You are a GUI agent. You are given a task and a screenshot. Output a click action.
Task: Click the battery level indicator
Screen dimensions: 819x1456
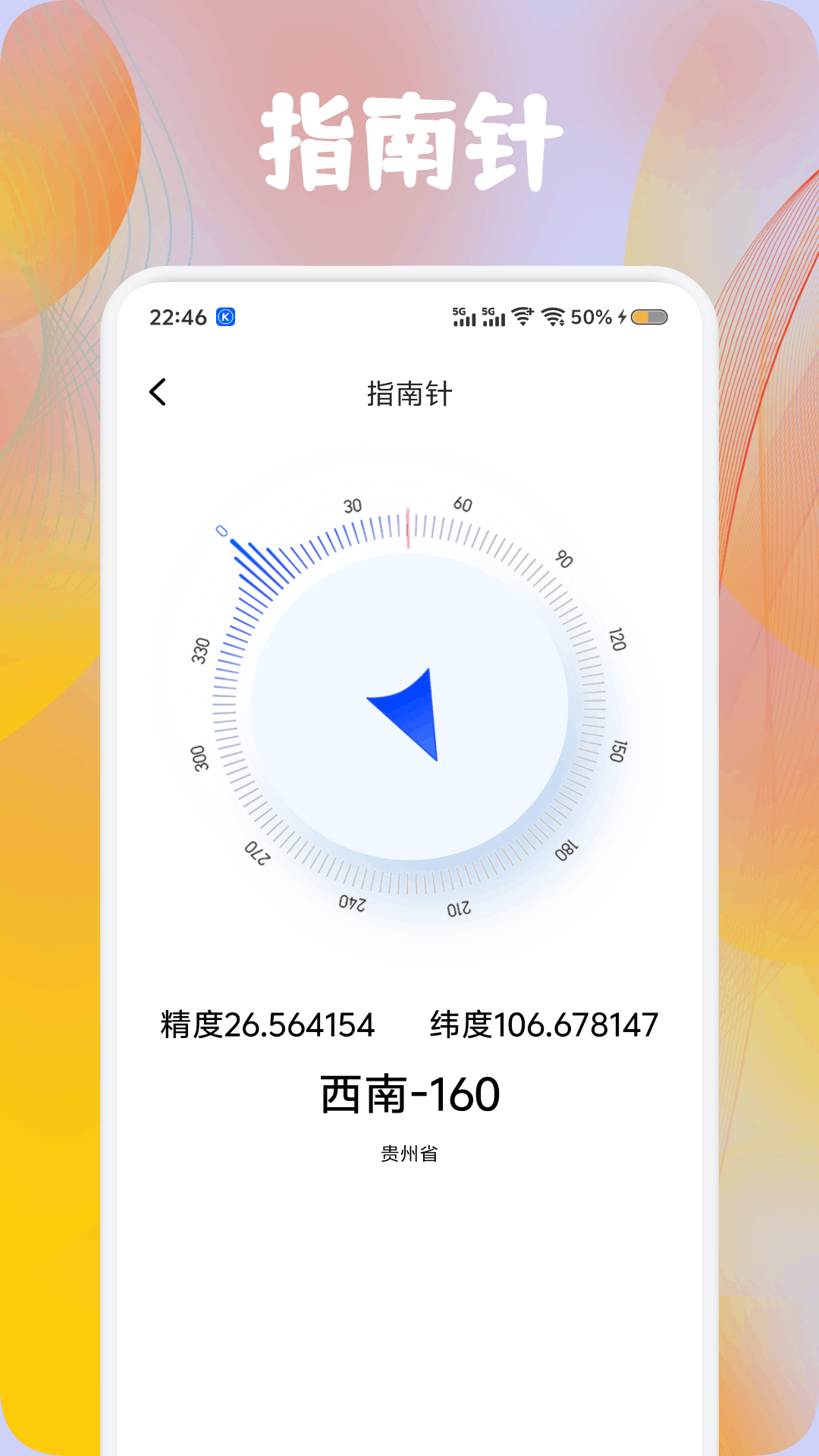[648, 317]
